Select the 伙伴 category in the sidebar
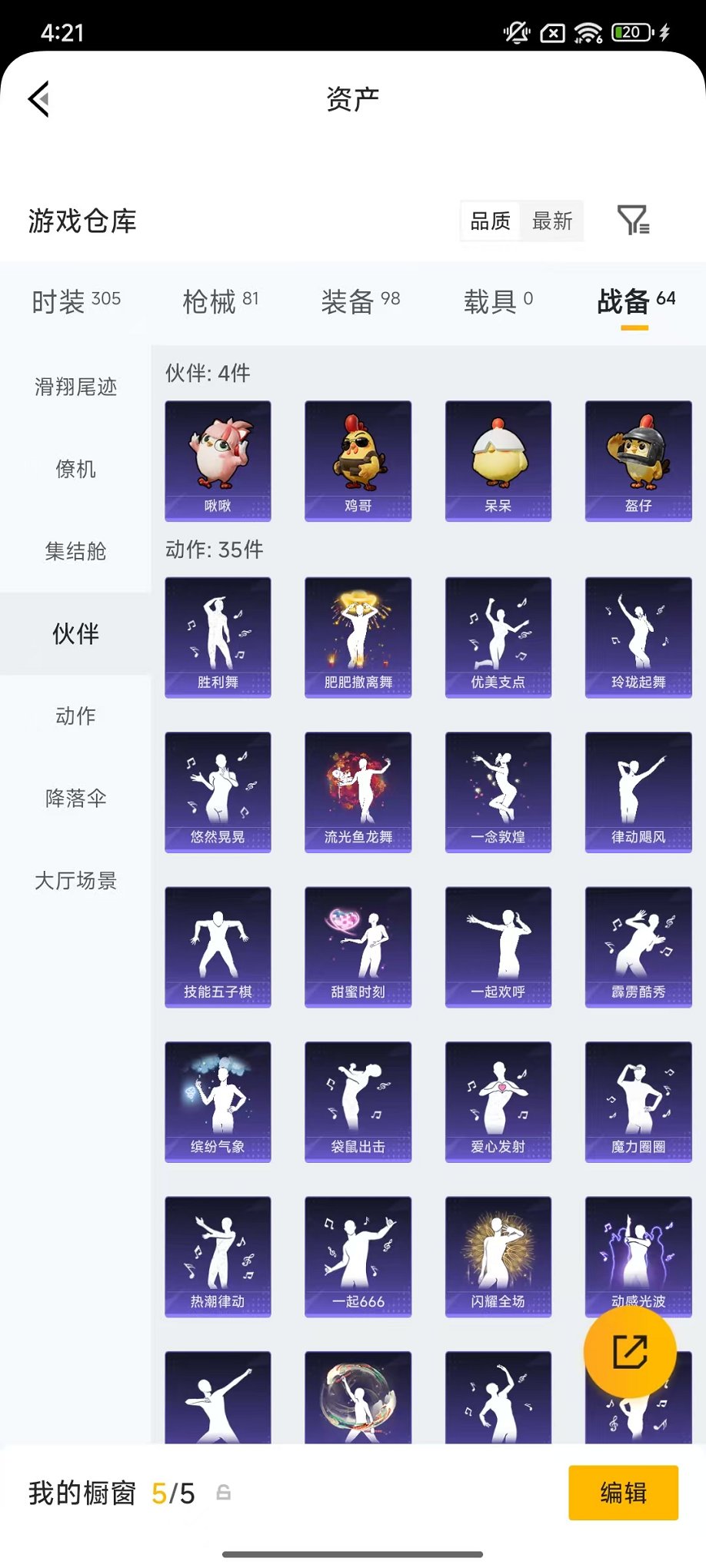706x1568 pixels. click(73, 634)
